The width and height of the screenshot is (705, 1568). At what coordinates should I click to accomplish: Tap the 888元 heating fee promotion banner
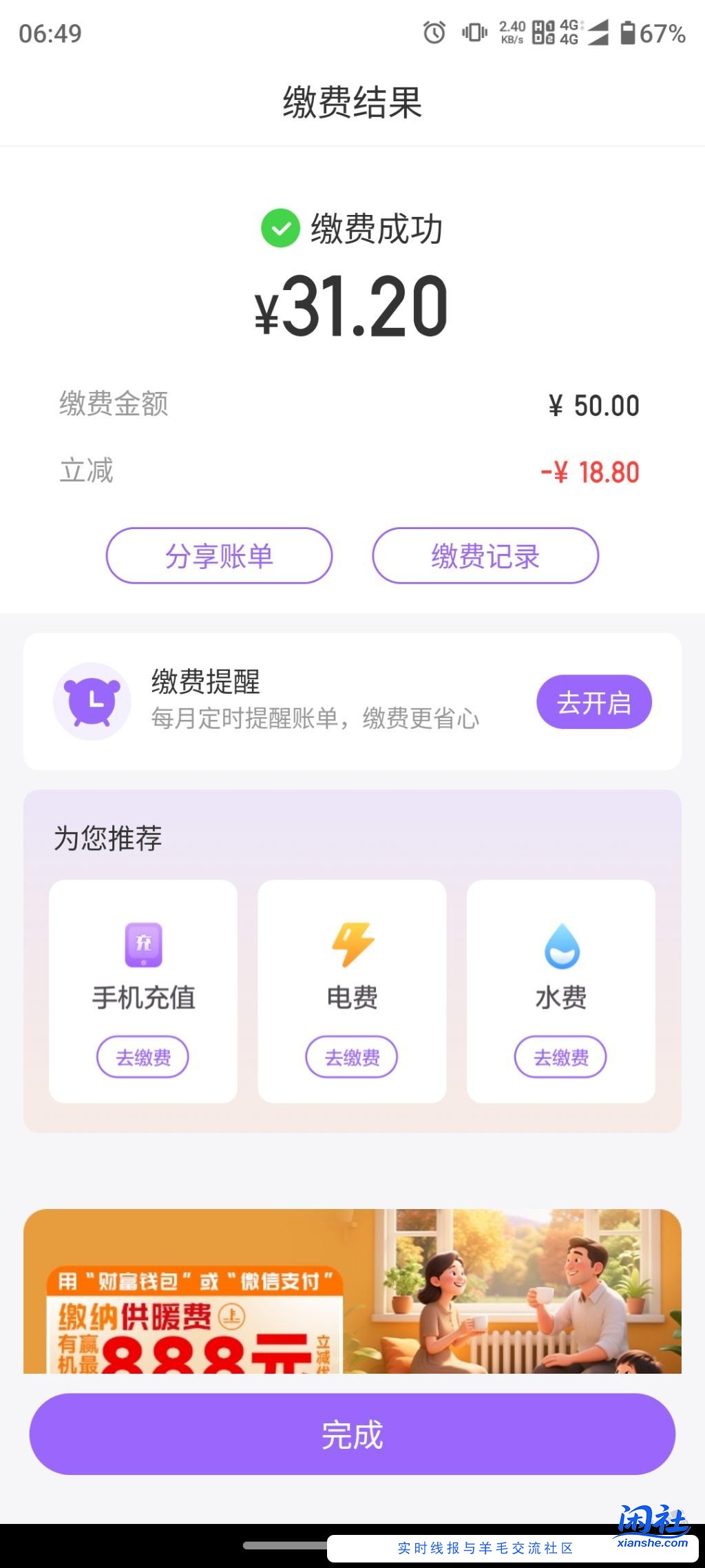pos(352,1295)
